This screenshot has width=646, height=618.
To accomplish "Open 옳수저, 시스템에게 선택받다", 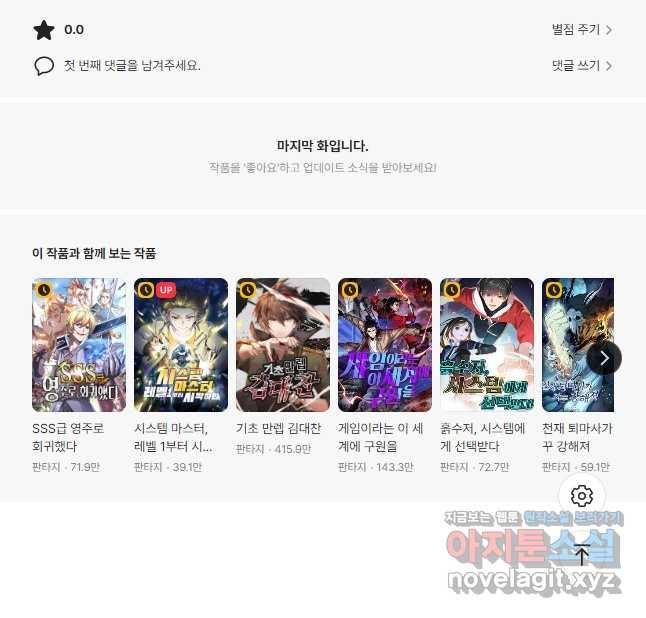I will point(487,345).
